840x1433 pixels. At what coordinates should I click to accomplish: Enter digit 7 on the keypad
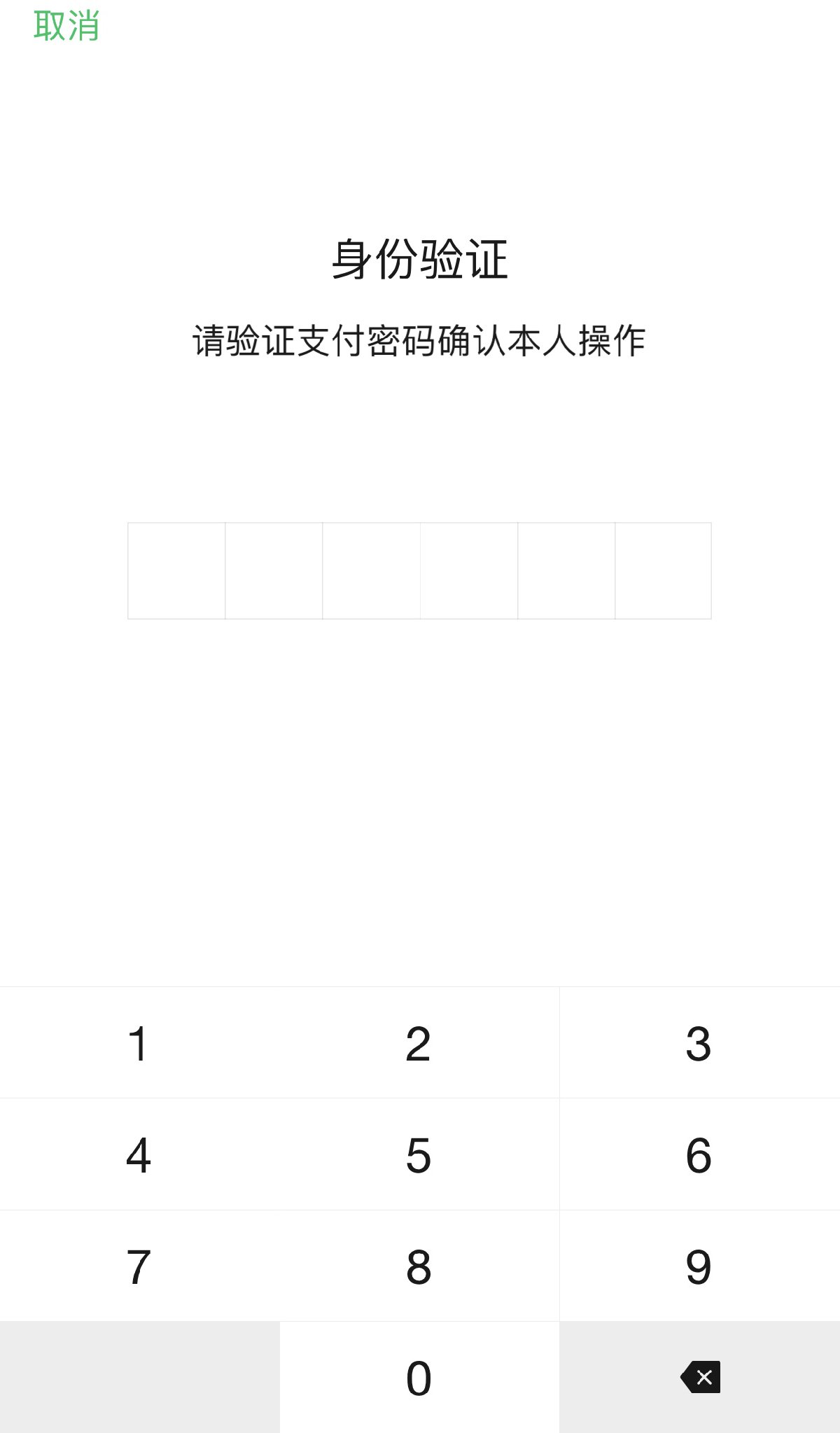tap(139, 1266)
